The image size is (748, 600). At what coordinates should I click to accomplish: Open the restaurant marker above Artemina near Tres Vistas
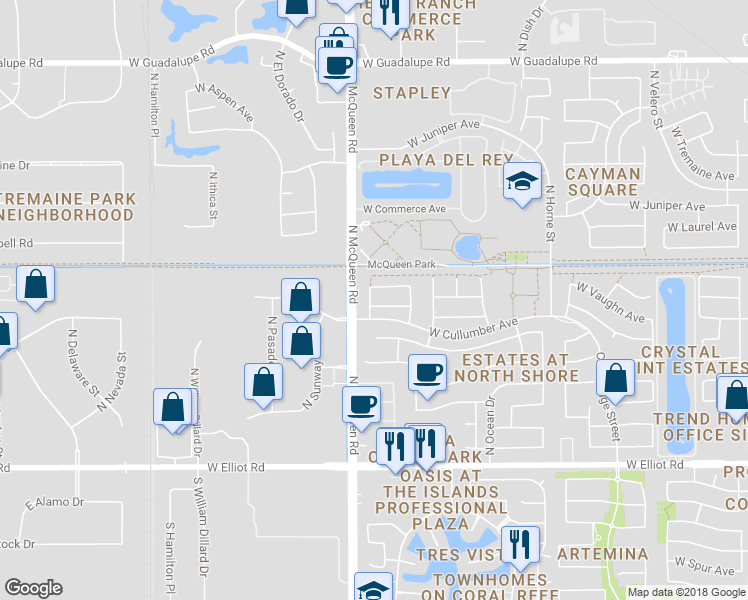[520, 548]
